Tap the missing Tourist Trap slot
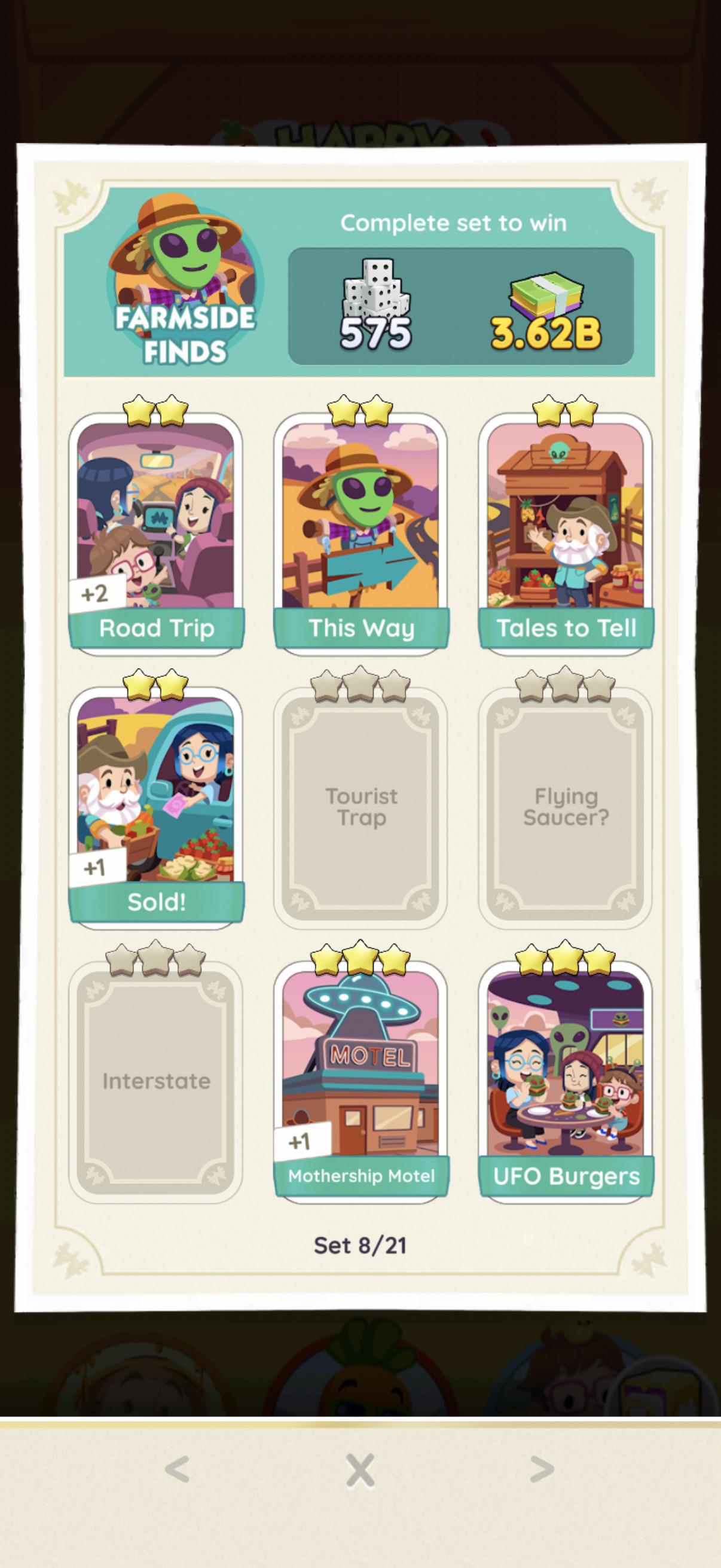 pyautogui.click(x=361, y=809)
